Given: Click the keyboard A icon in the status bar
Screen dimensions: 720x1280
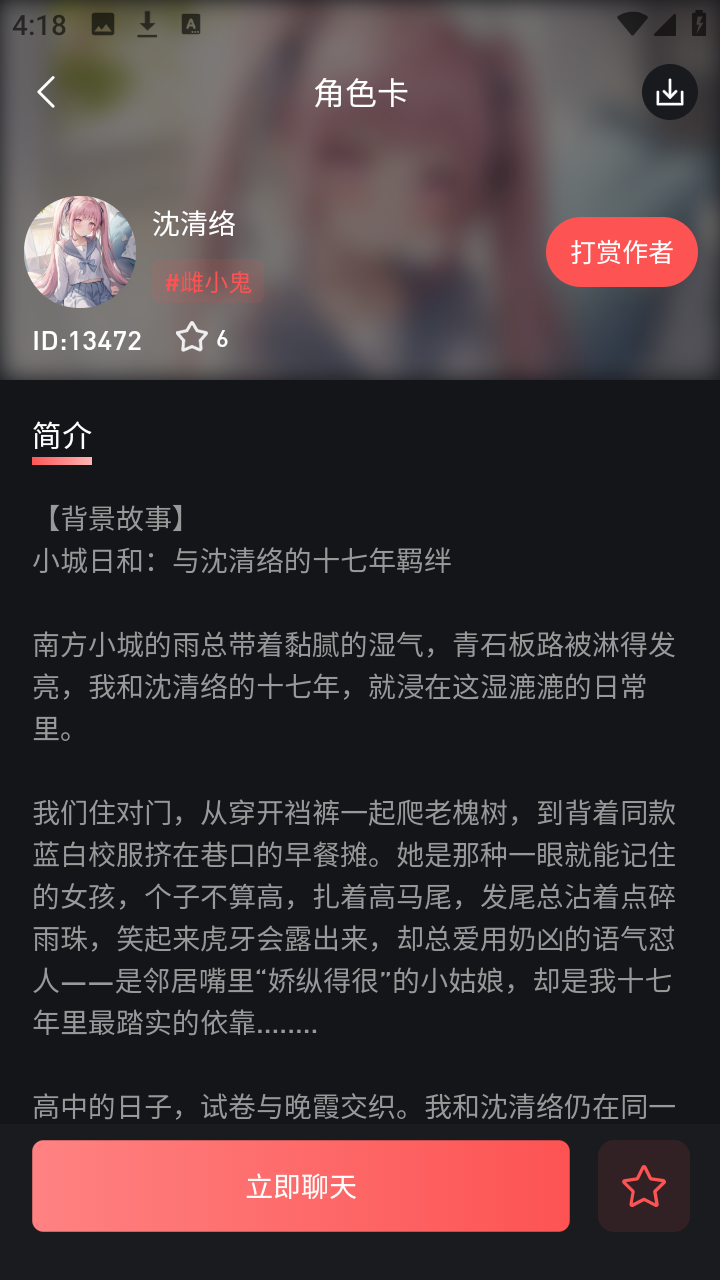Looking at the screenshot, I should (190, 21).
